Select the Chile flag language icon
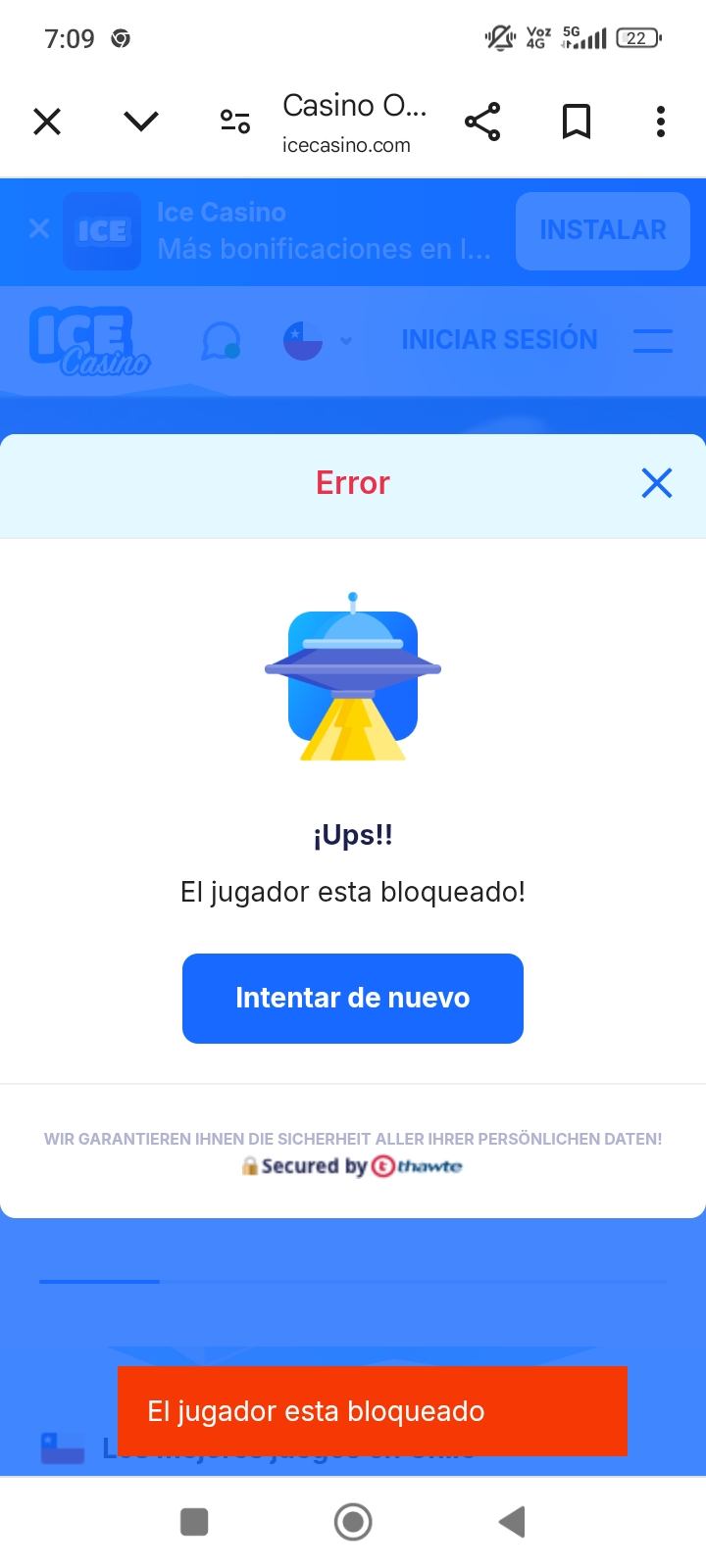Screen dimensions: 706x1568 [304, 340]
